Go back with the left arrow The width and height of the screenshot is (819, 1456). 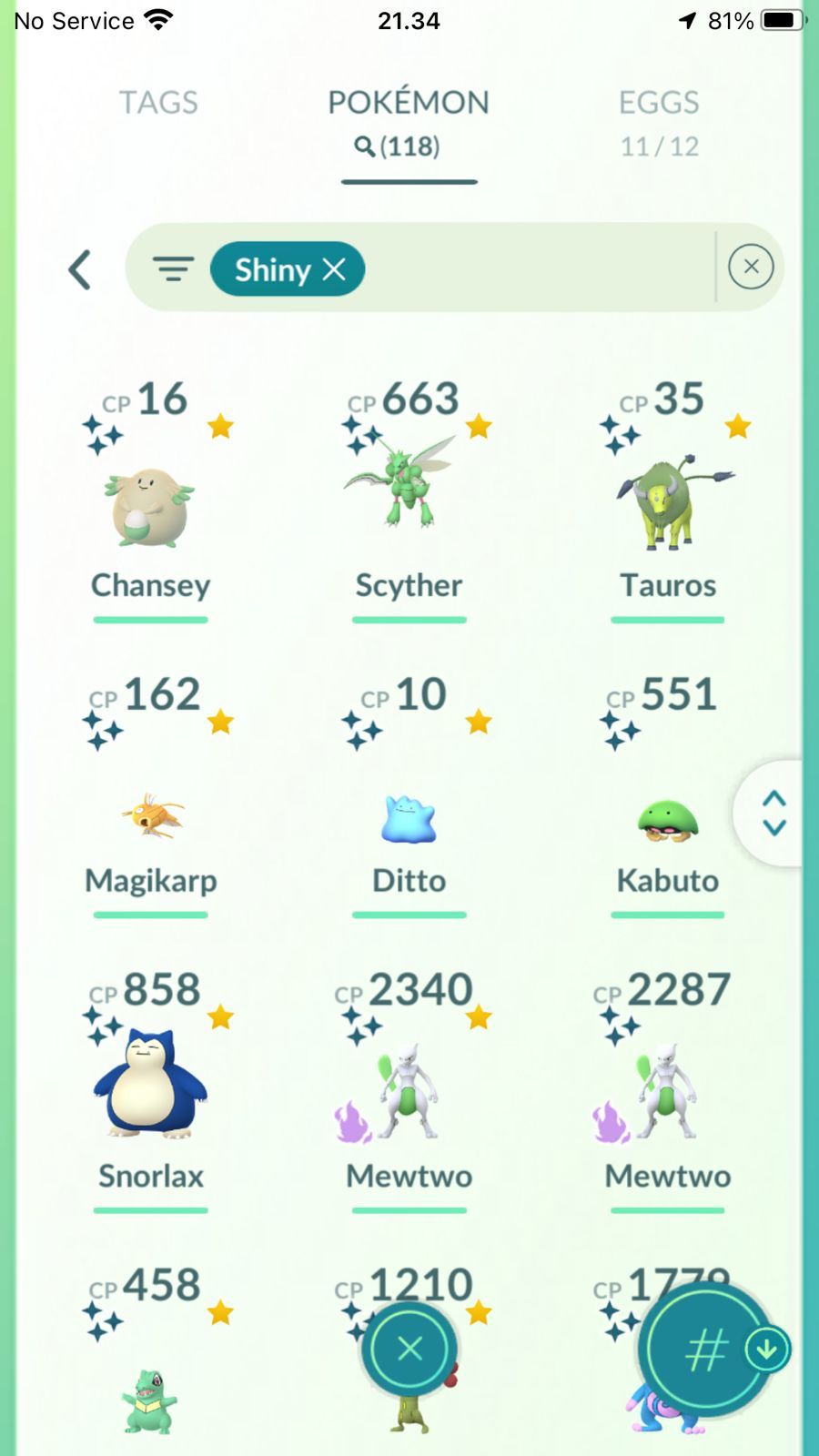[80, 269]
